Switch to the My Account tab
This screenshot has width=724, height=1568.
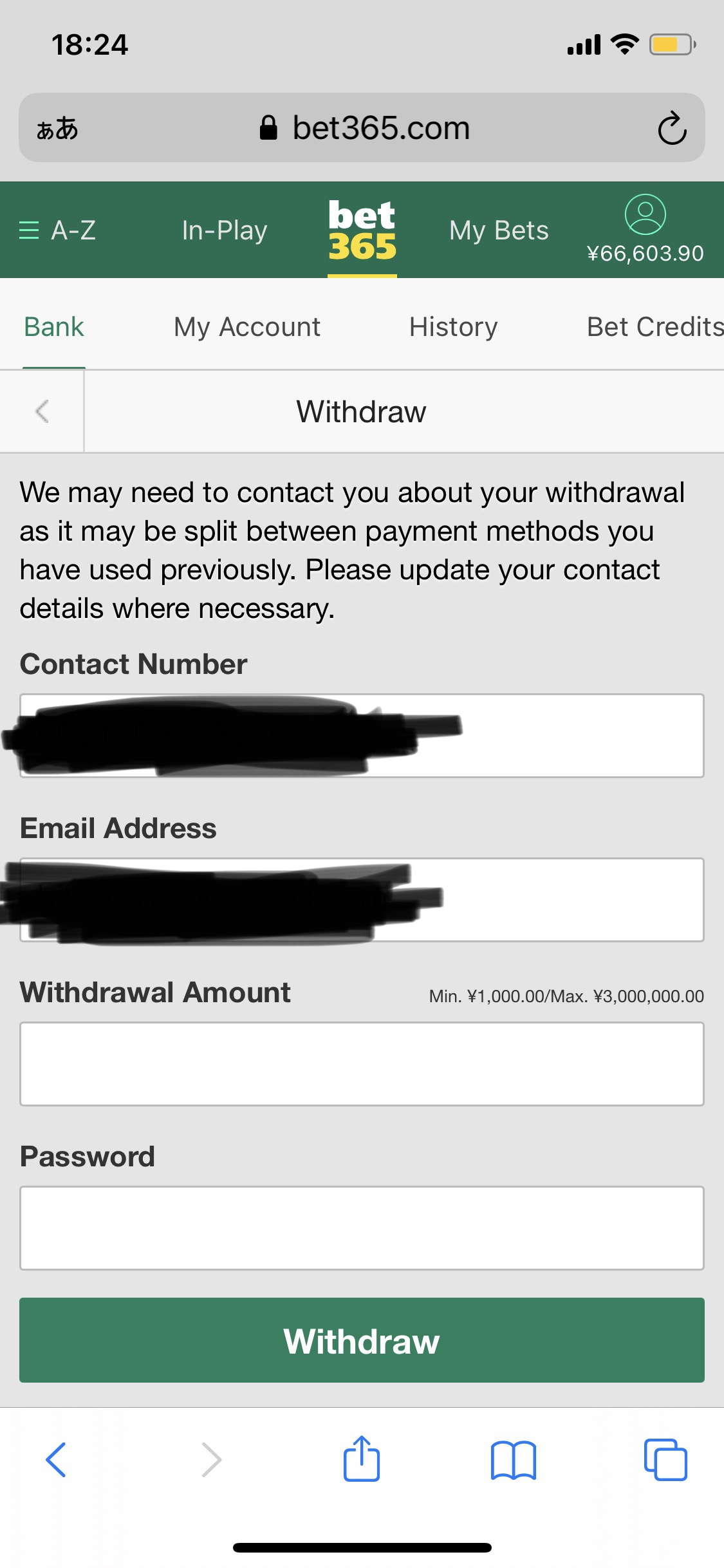(x=247, y=327)
